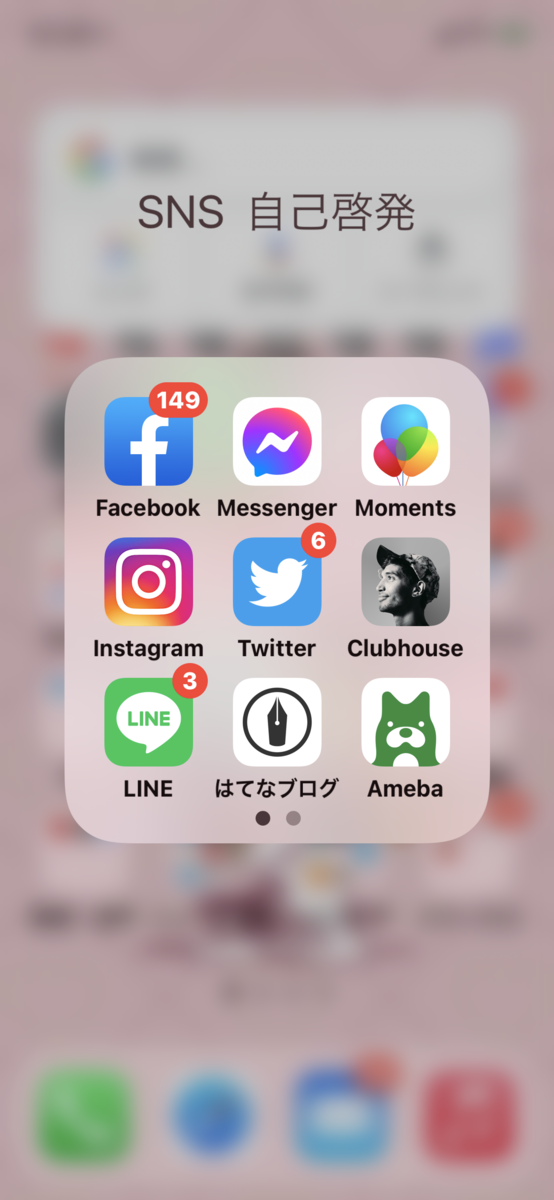Open the はてなブログ app
Image resolution: width=554 pixels, height=1200 pixels.
coord(277,722)
